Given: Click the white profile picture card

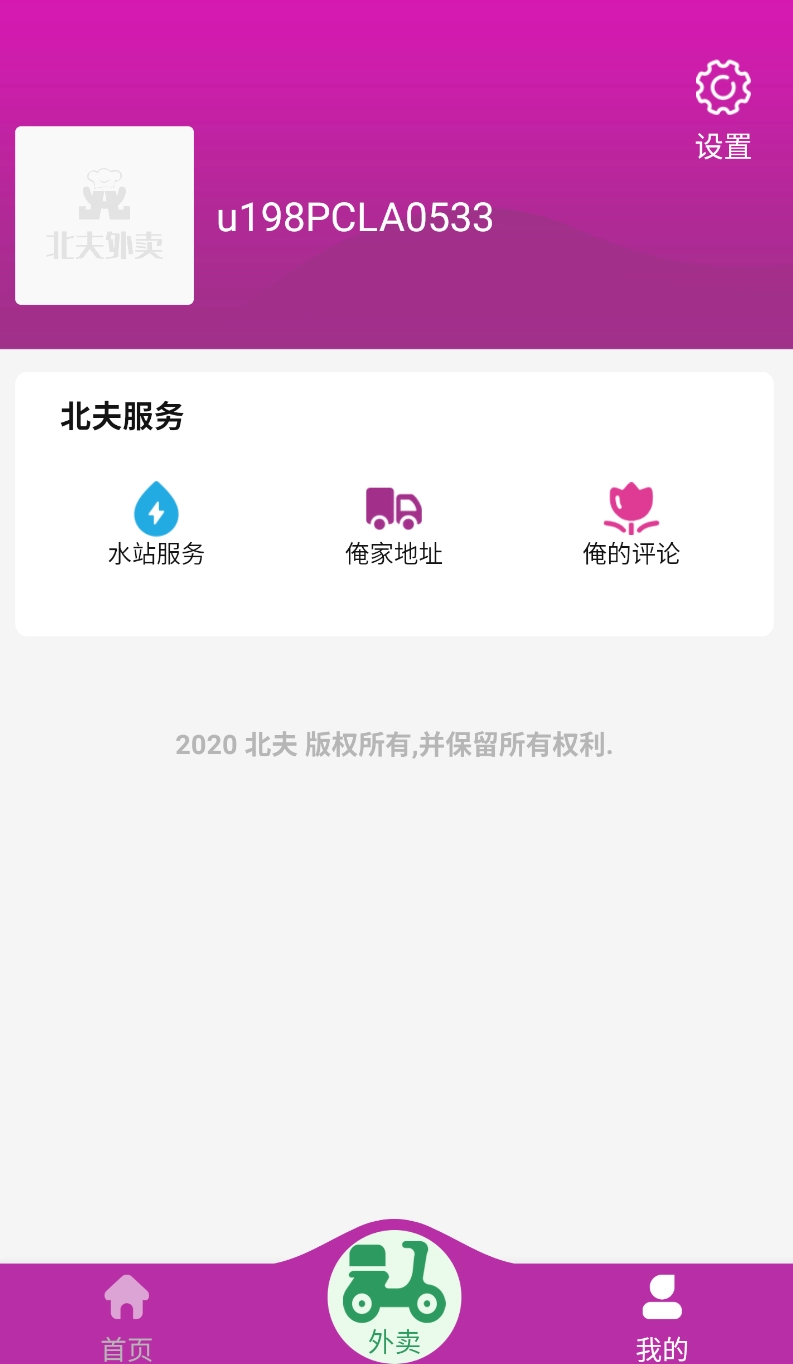Looking at the screenshot, I should (x=103, y=215).
